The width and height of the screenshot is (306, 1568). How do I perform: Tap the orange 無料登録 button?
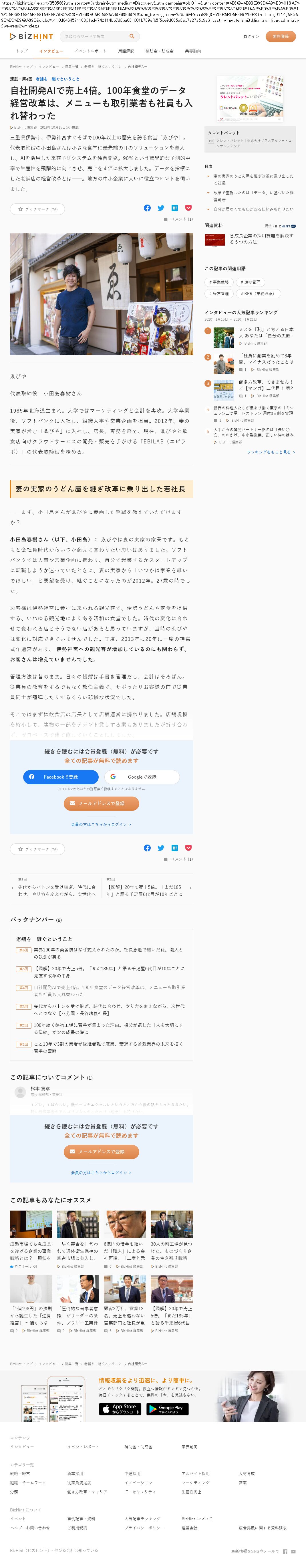(x=280, y=37)
